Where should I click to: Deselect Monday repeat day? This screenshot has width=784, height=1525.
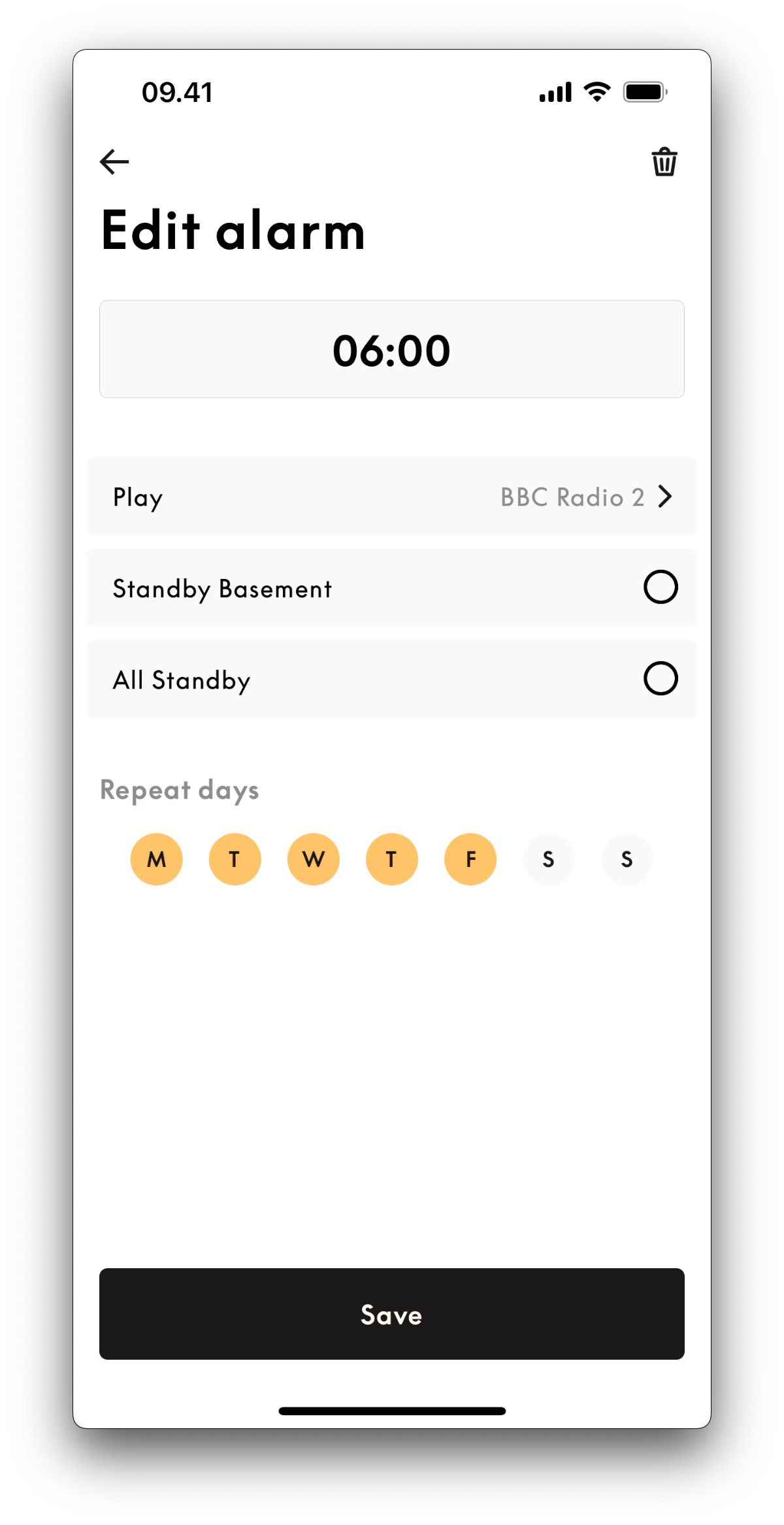pyautogui.click(x=157, y=859)
